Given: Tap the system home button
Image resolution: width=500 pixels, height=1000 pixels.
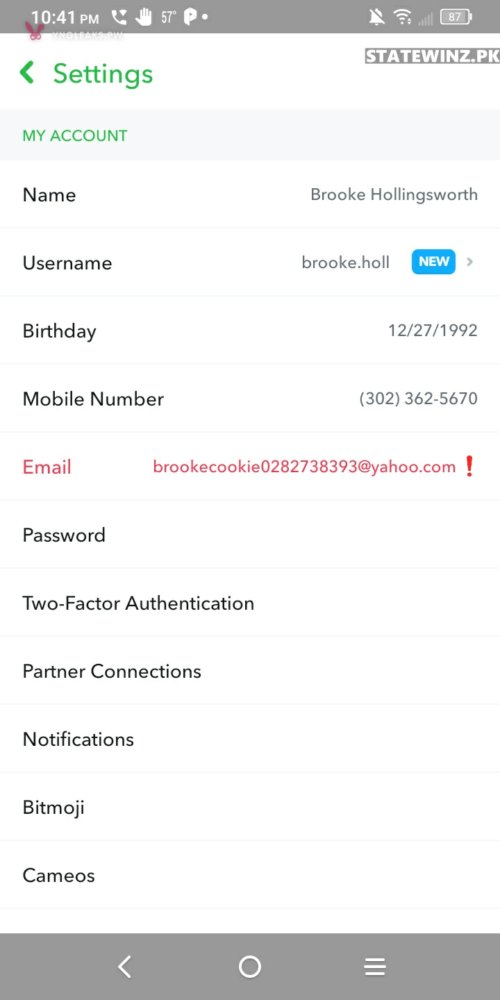Looking at the screenshot, I should [x=250, y=967].
